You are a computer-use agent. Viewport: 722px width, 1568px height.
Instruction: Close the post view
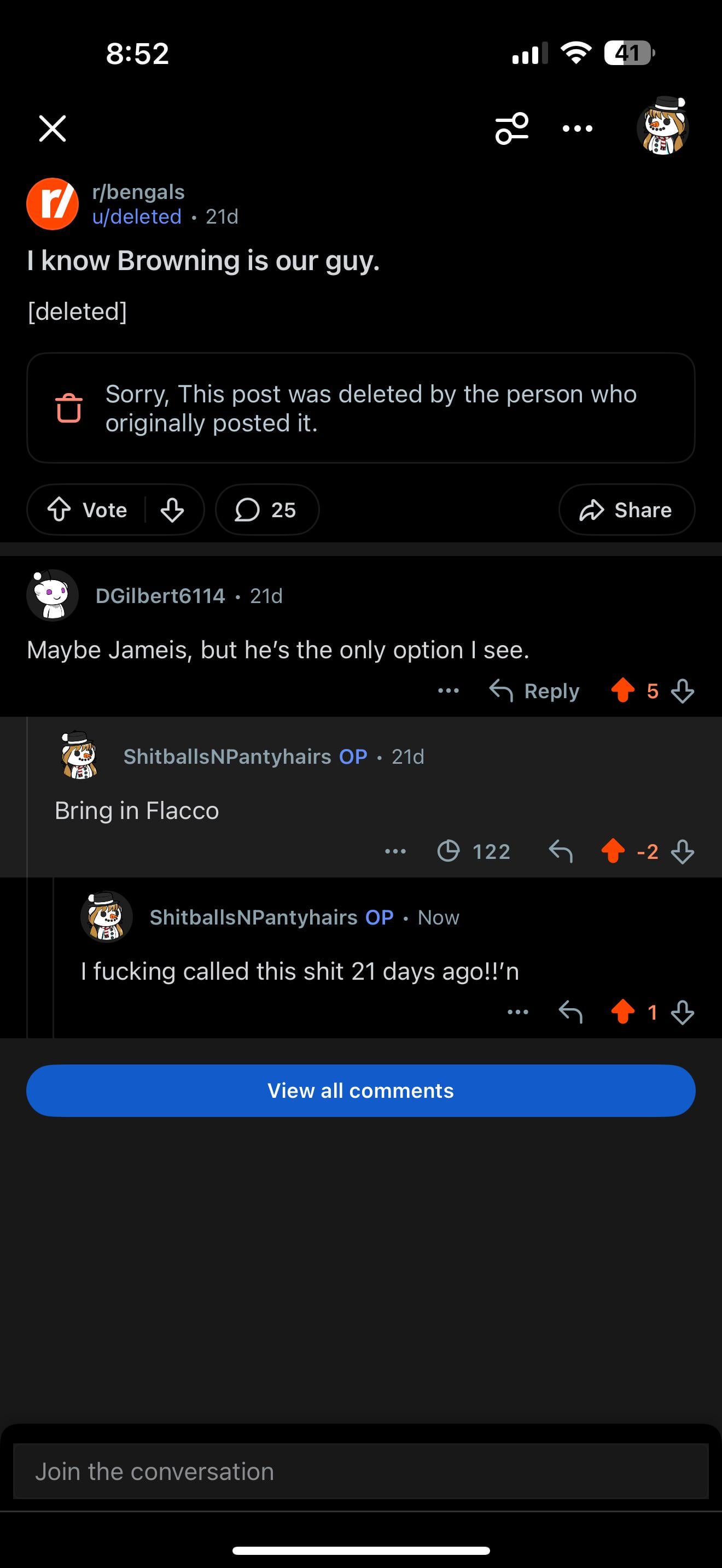(53, 128)
